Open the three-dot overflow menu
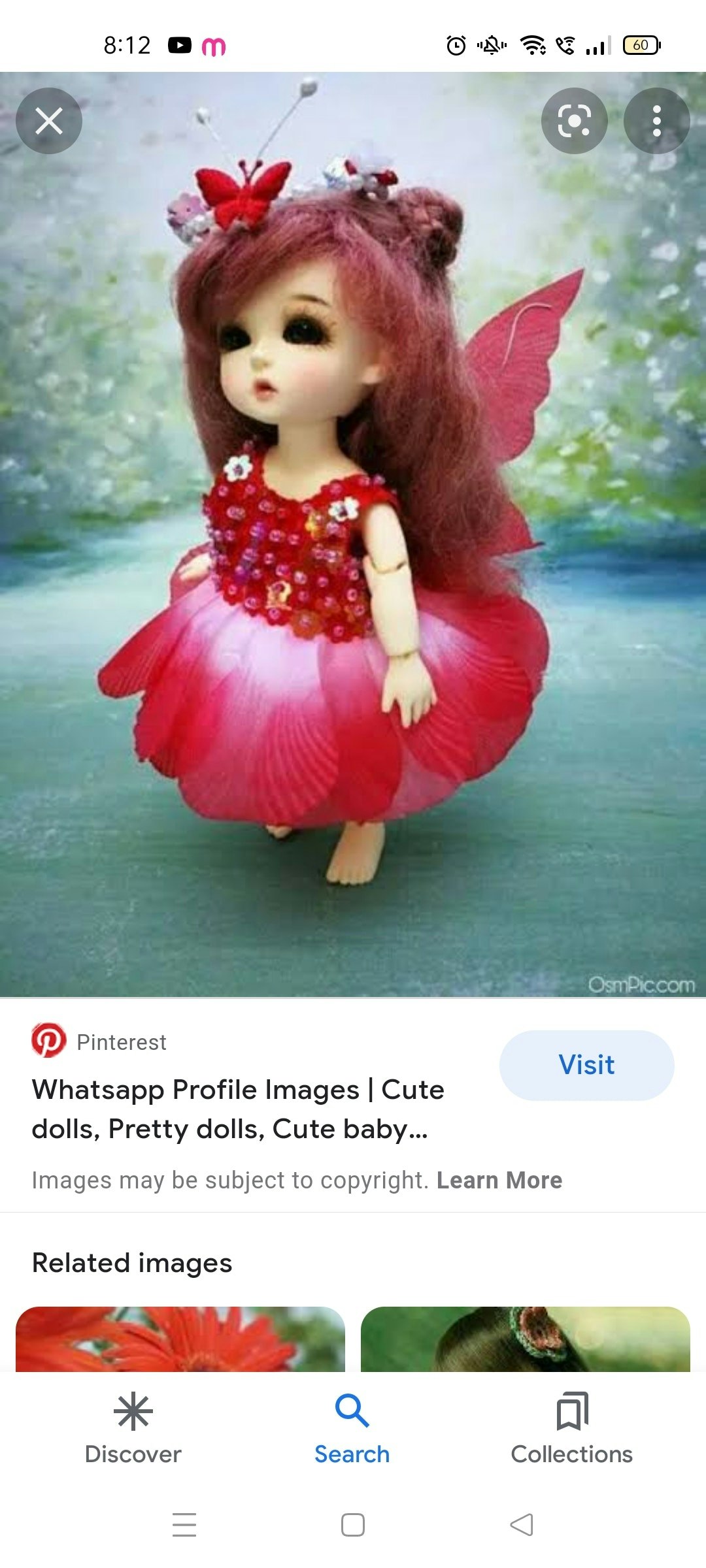Image resolution: width=706 pixels, height=1568 pixels. [x=656, y=121]
